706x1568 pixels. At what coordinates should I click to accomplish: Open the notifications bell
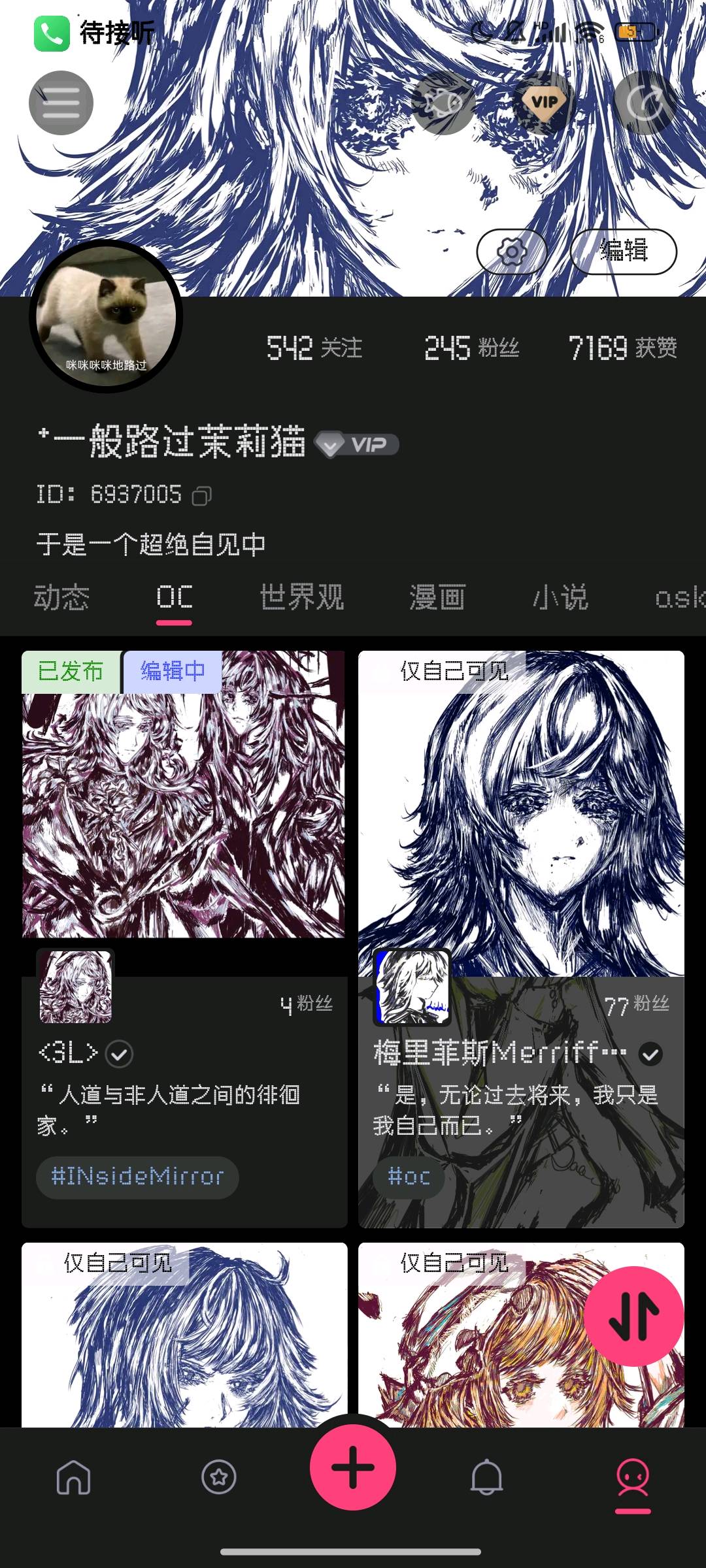(486, 1477)
